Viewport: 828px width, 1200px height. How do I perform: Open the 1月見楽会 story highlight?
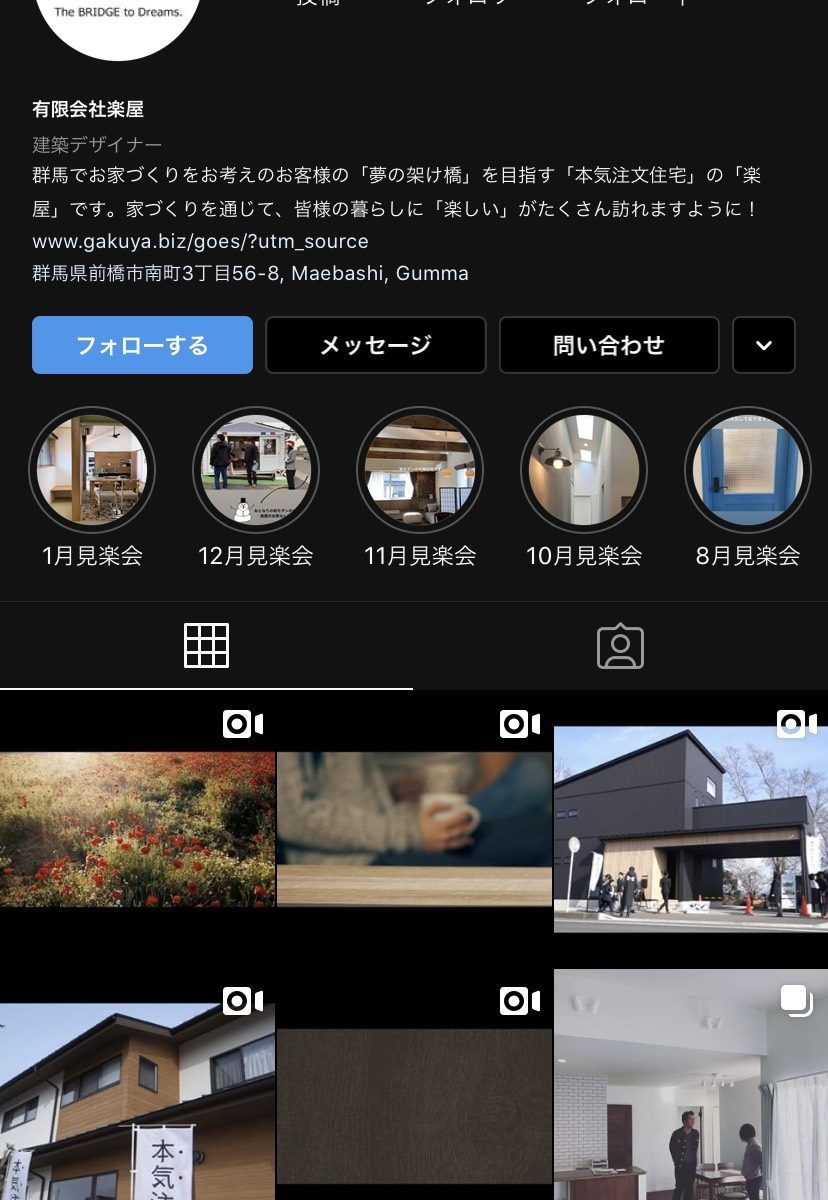coord(92,470)
